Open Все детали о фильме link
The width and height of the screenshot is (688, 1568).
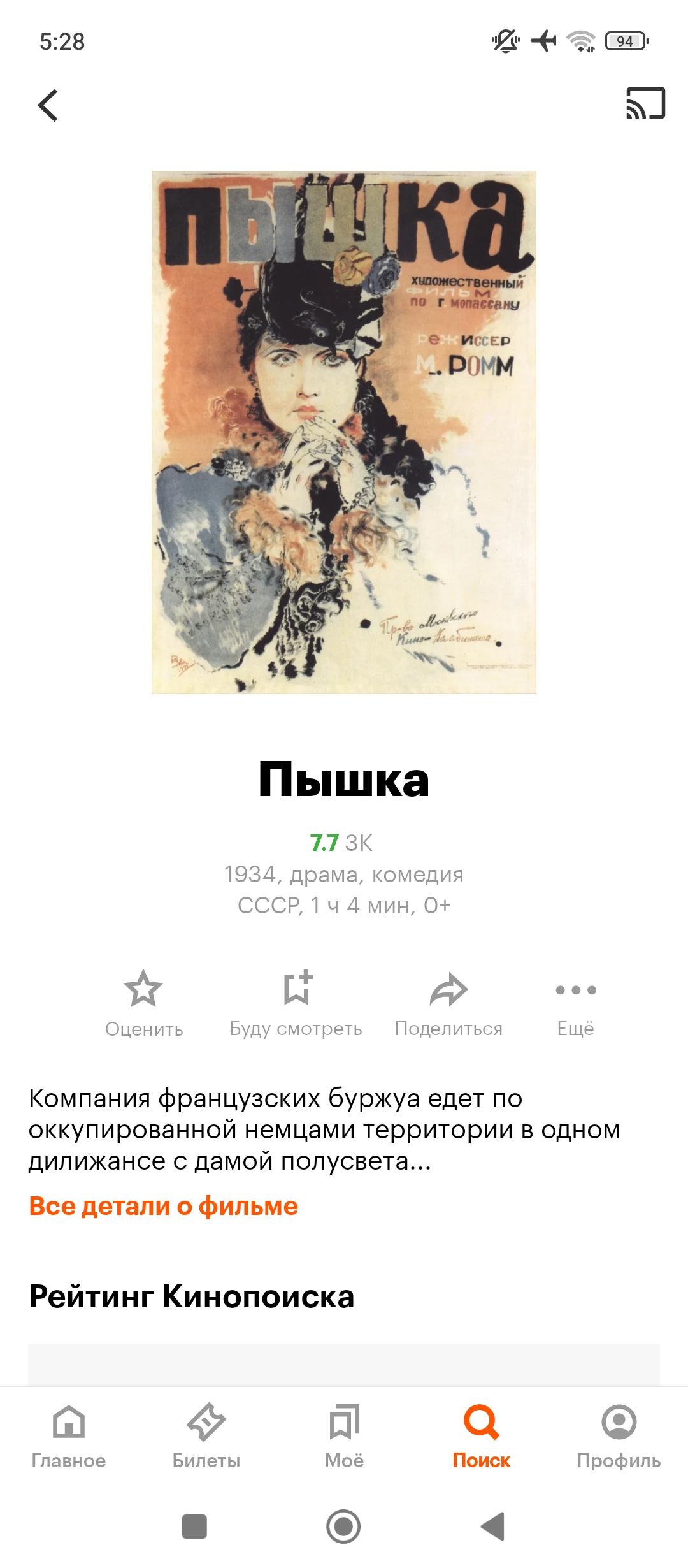164,1206
